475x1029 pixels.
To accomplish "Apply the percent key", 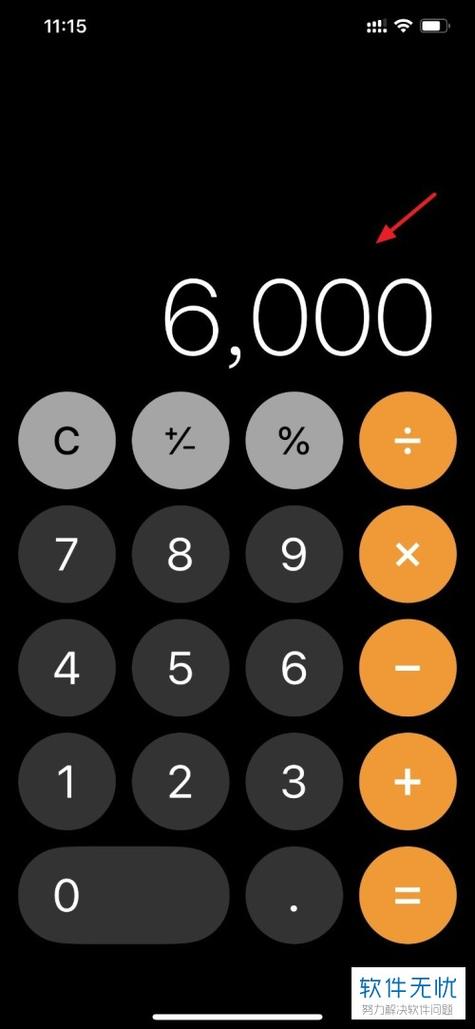I will point(294,440).
